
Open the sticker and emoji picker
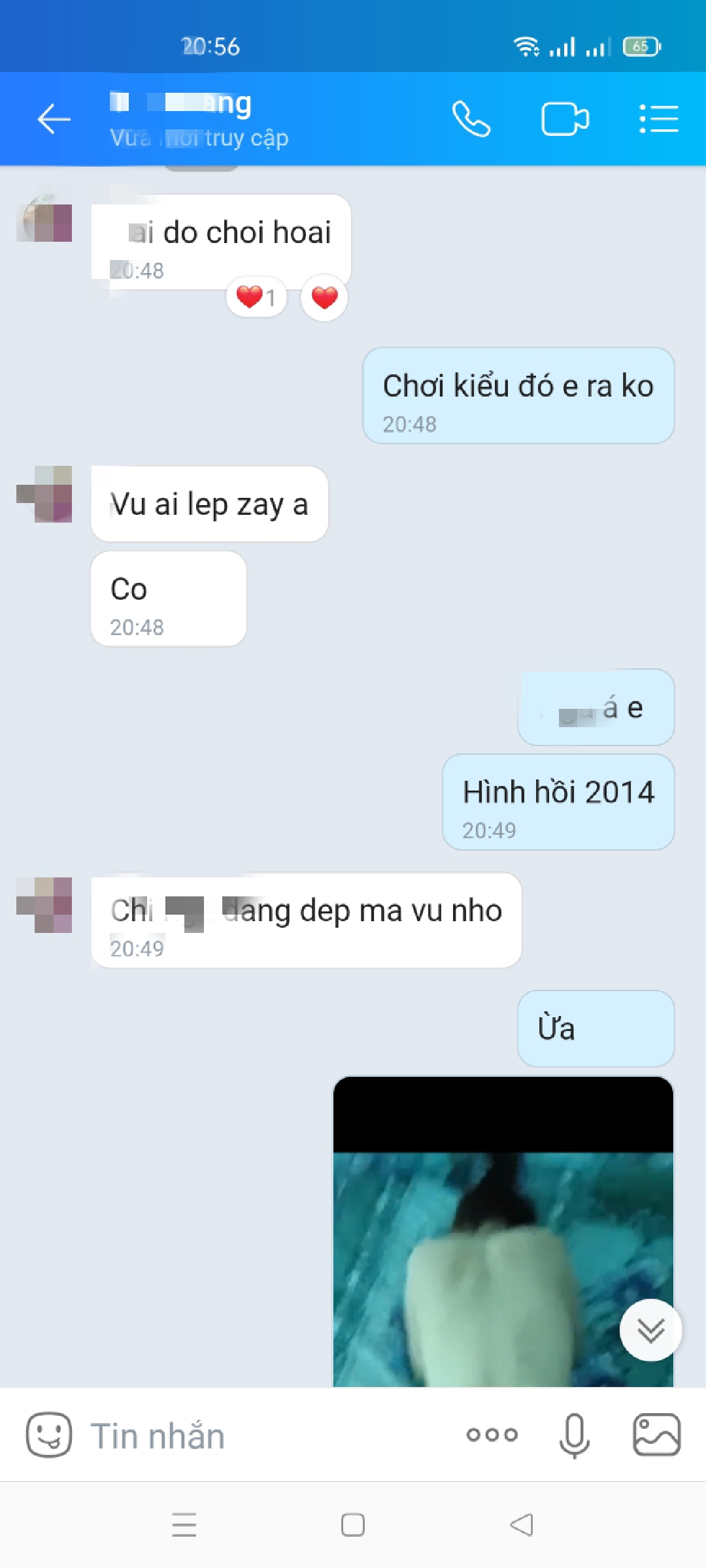point(48,1435)
